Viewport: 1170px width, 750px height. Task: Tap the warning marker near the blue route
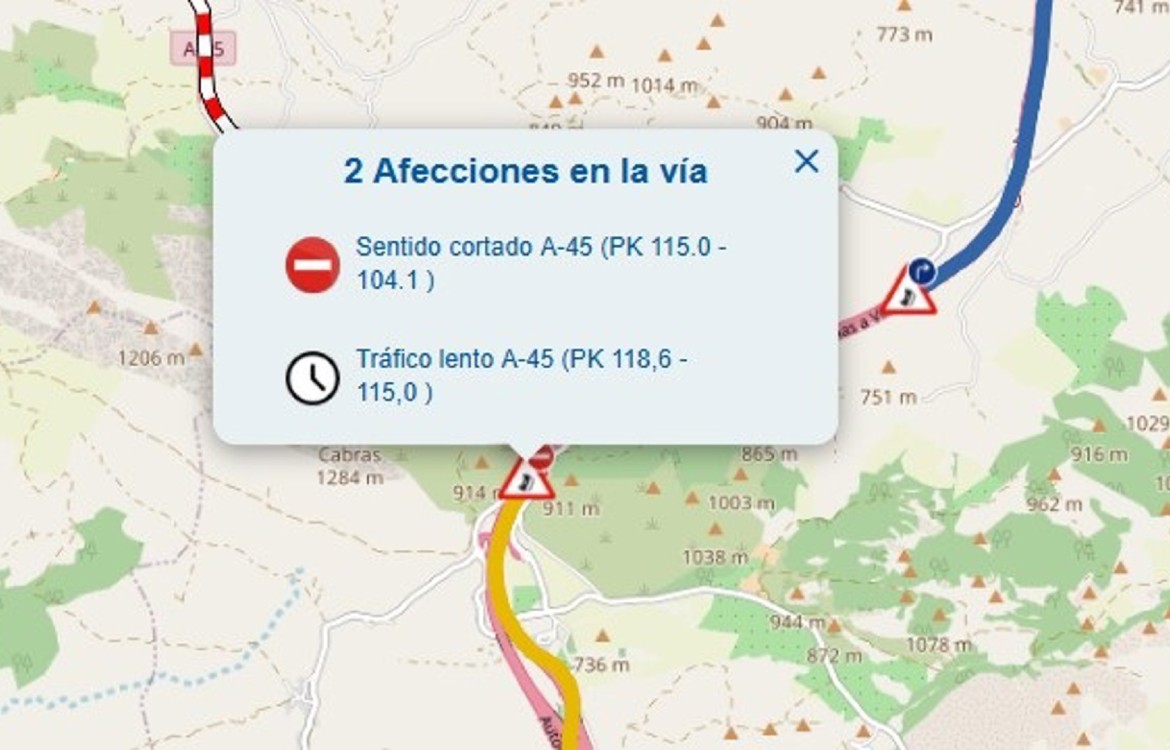tap(908, 293)
